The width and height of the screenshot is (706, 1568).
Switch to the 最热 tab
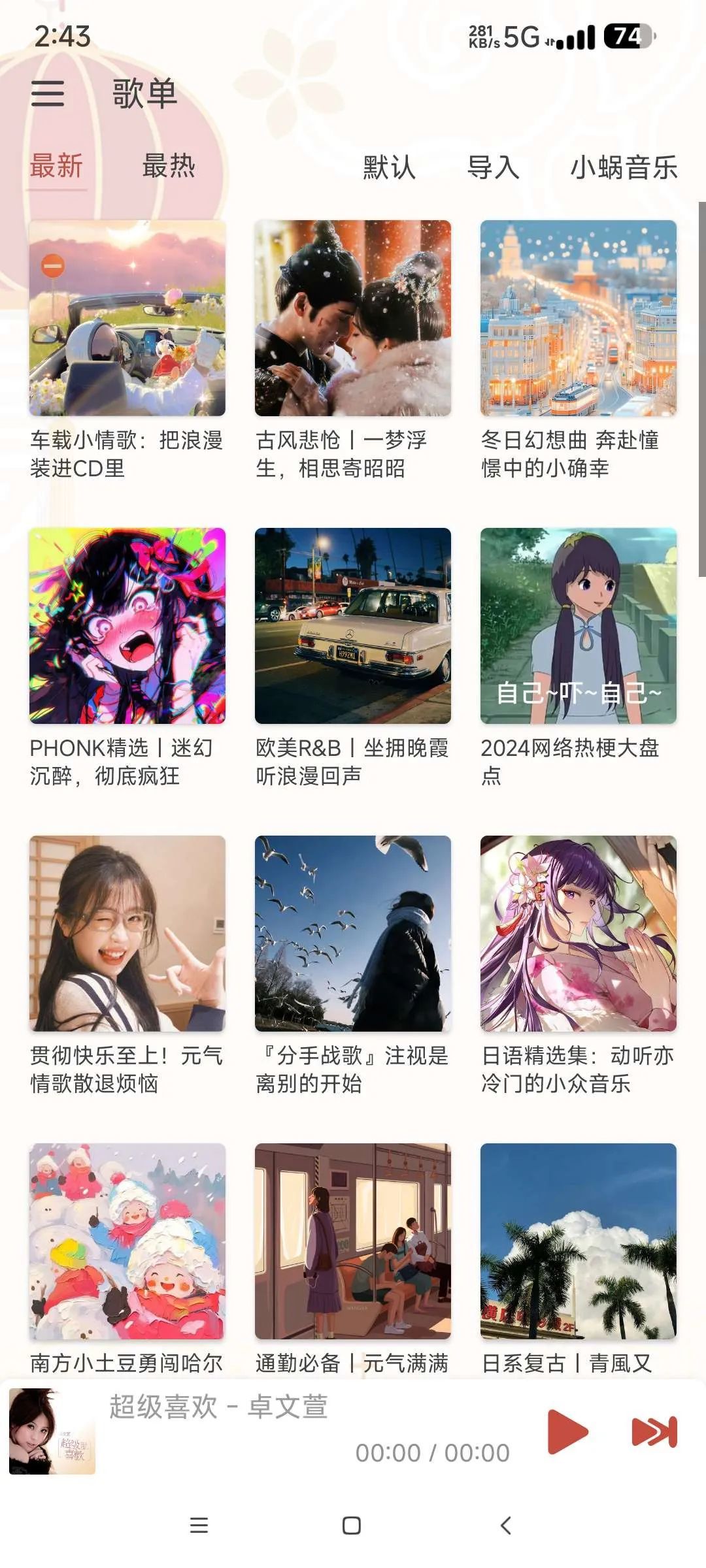click(x=169, y=166)
